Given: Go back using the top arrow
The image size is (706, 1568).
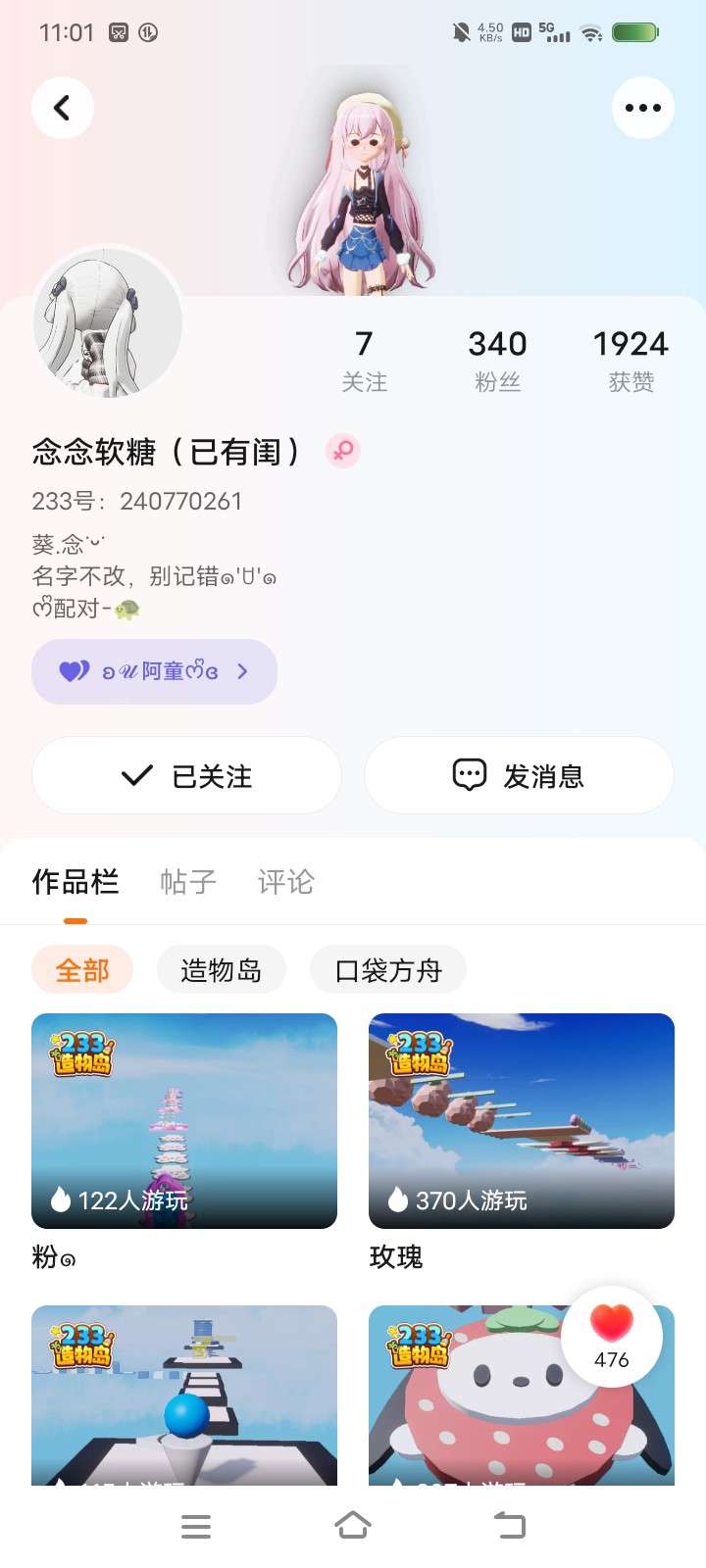Looking at the screenshot, I should point(63,107).
